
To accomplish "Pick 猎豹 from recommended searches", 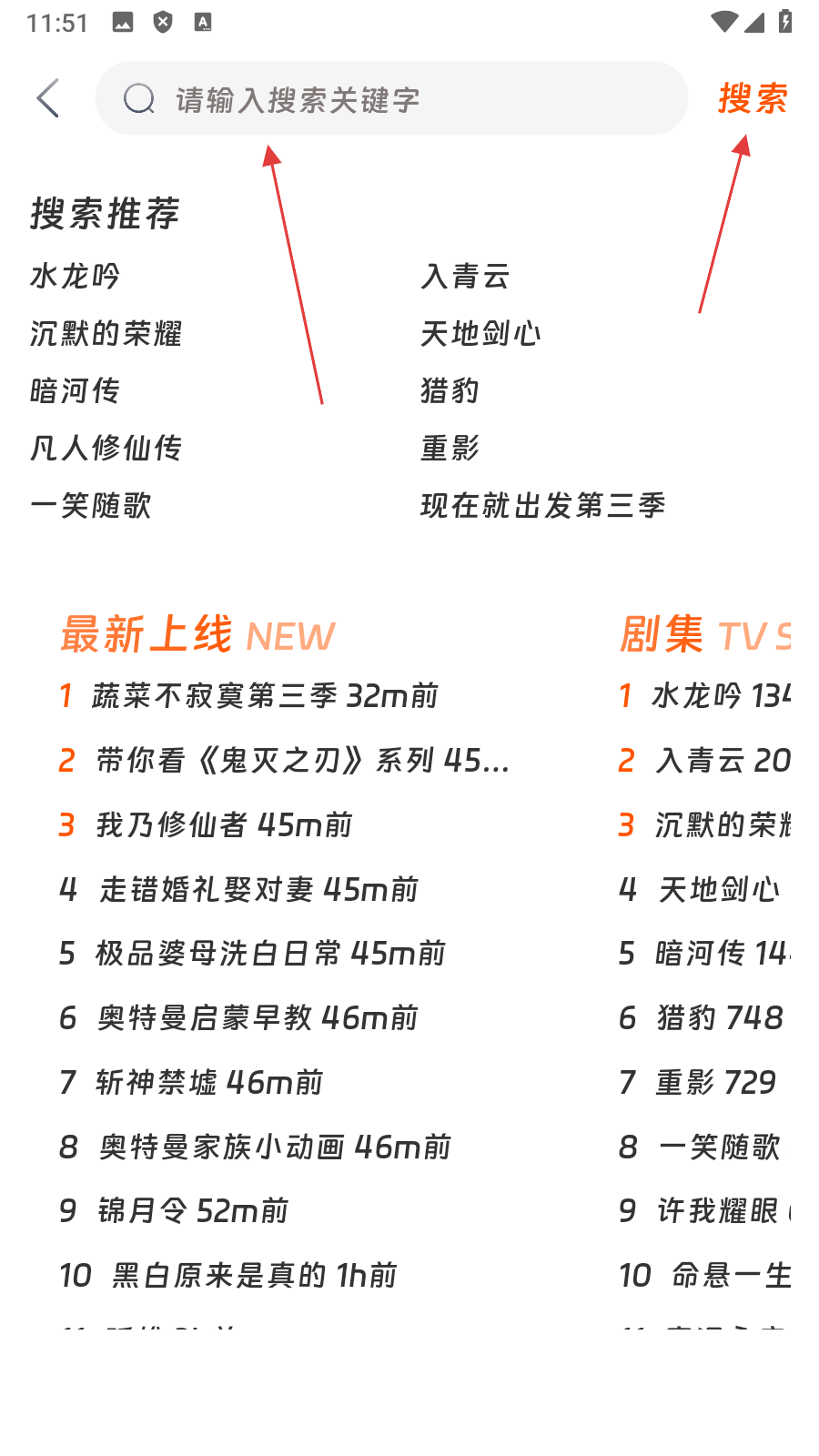I will pyautogui.click(x=450, y=391).
